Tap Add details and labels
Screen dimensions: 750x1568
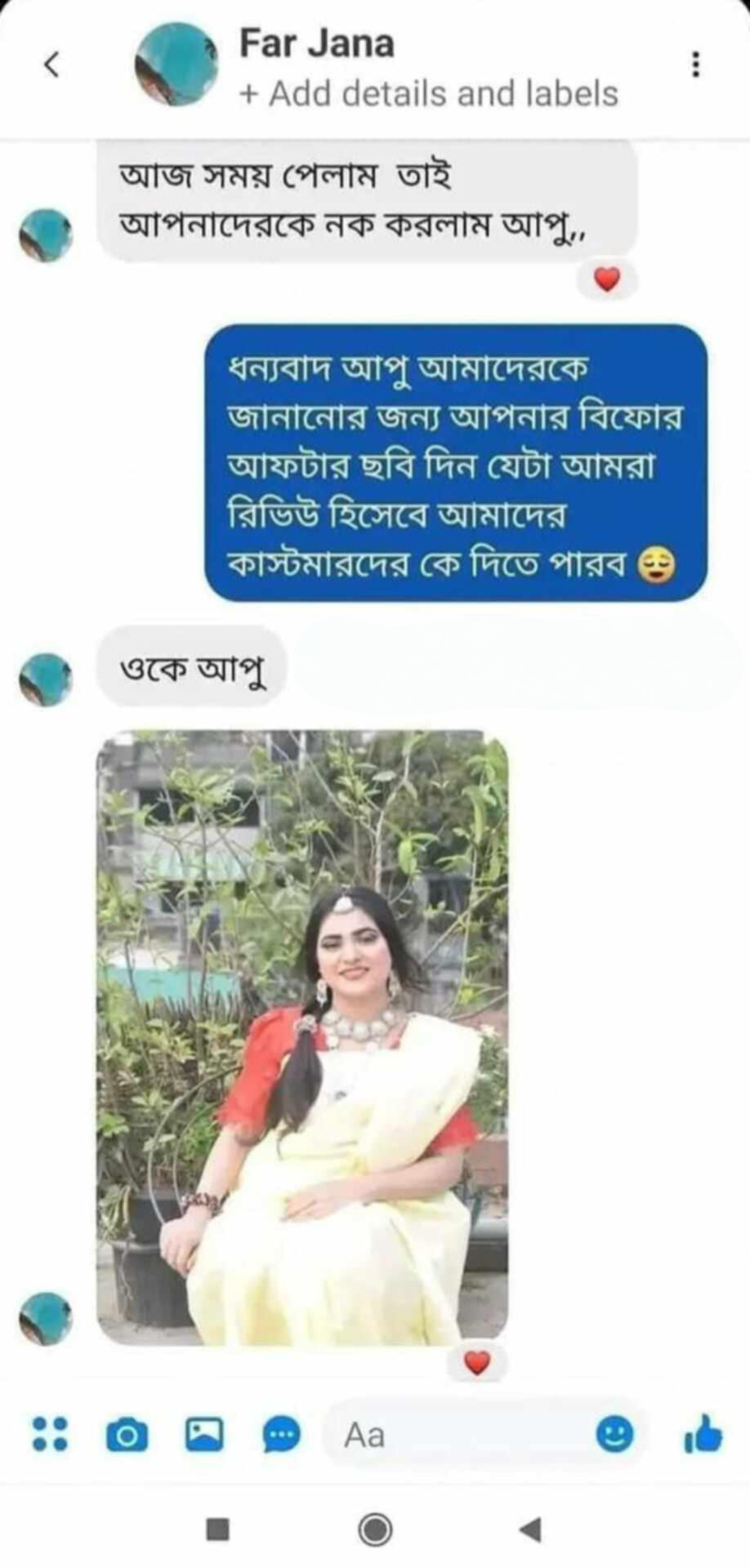tap(428, 94)
